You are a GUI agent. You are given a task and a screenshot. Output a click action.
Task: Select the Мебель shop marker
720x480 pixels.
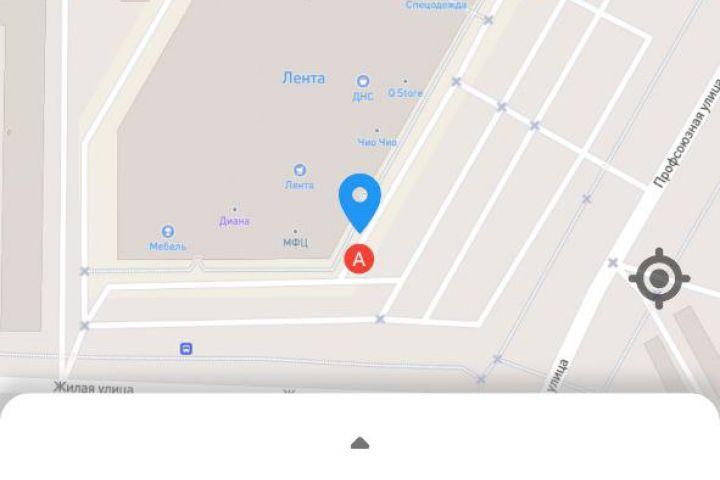pos(167,232)
